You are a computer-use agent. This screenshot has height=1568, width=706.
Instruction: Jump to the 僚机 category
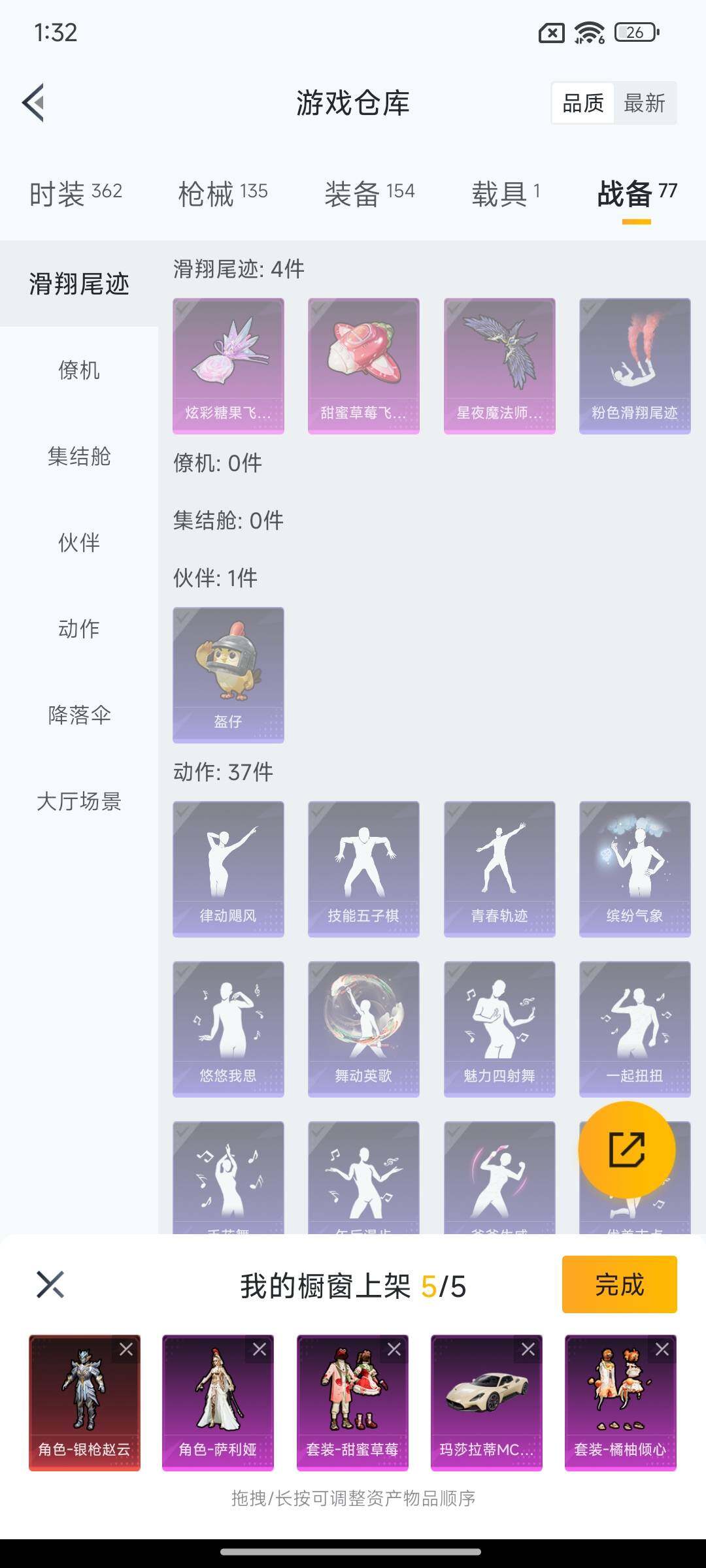(x=79, y=370)
